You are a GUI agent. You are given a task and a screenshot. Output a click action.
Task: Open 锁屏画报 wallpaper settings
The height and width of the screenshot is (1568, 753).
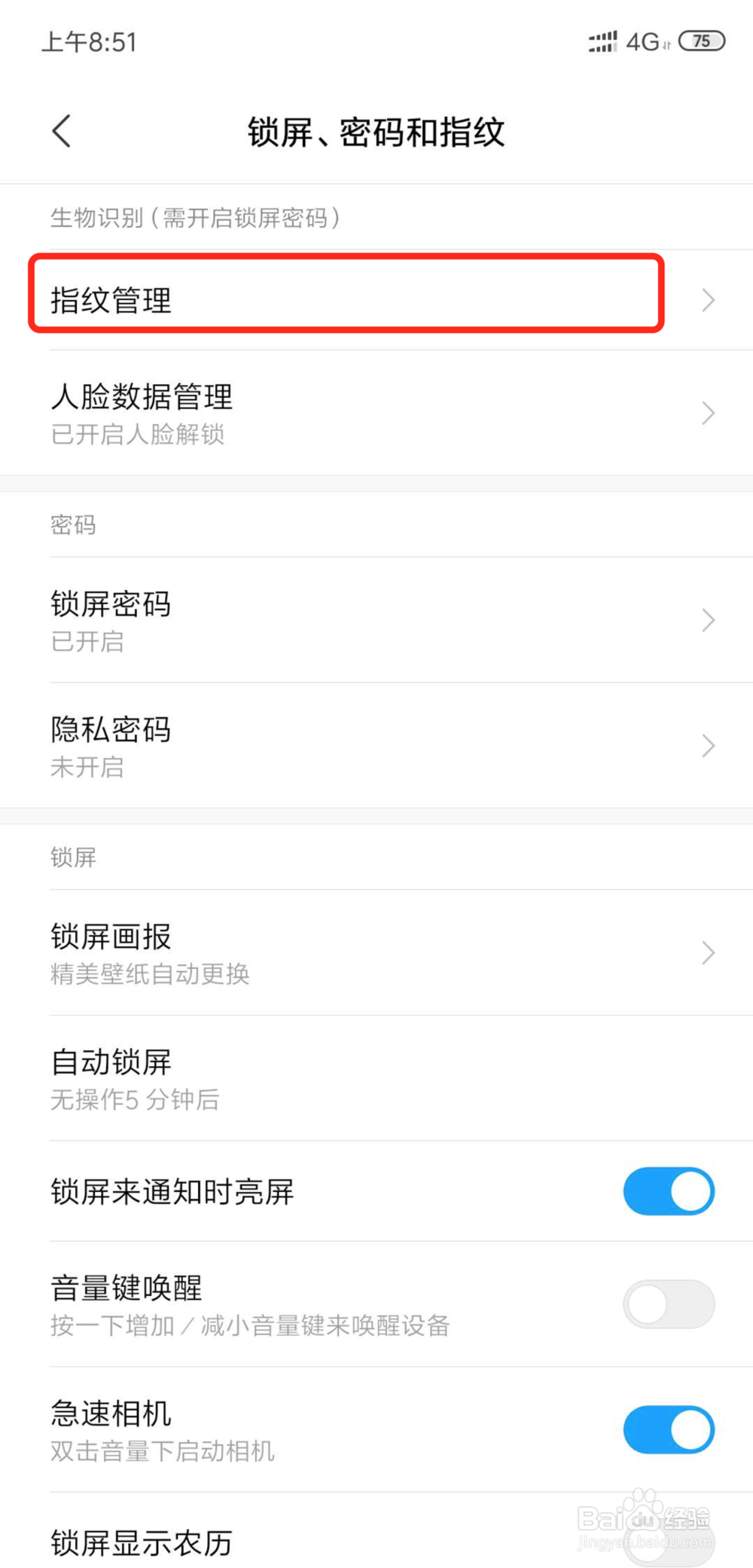(x=376, y=952)
